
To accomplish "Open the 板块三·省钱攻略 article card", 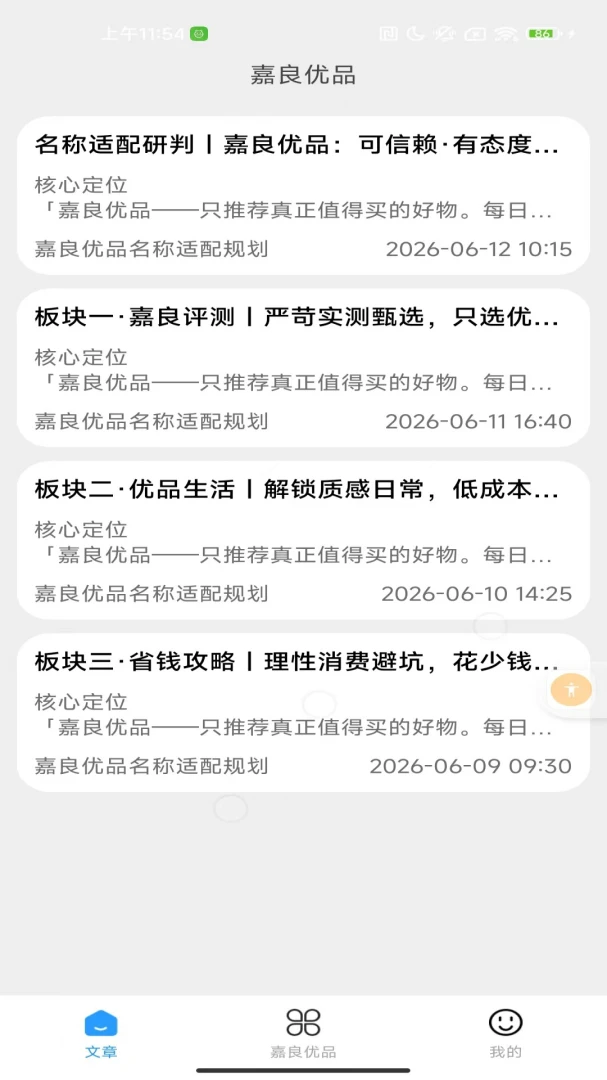I will coord(303,712).
